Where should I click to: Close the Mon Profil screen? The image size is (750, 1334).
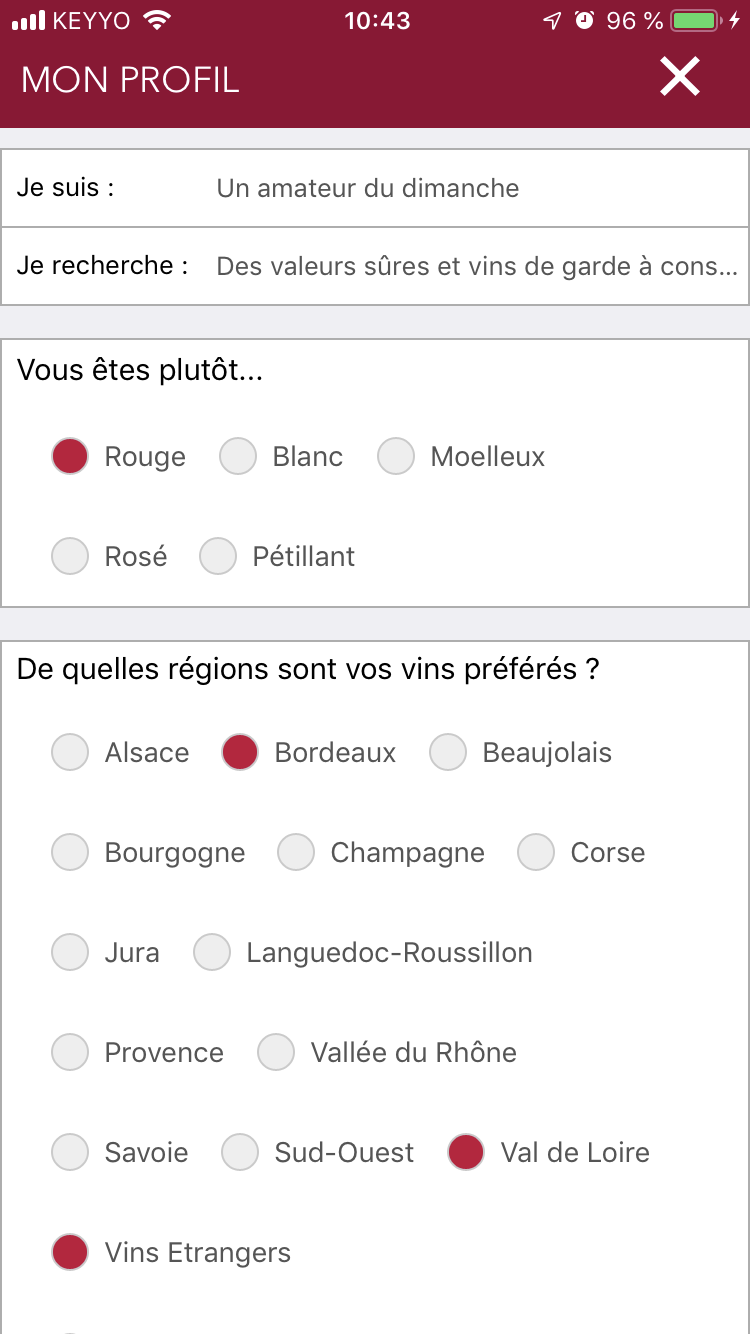[680, 77]
